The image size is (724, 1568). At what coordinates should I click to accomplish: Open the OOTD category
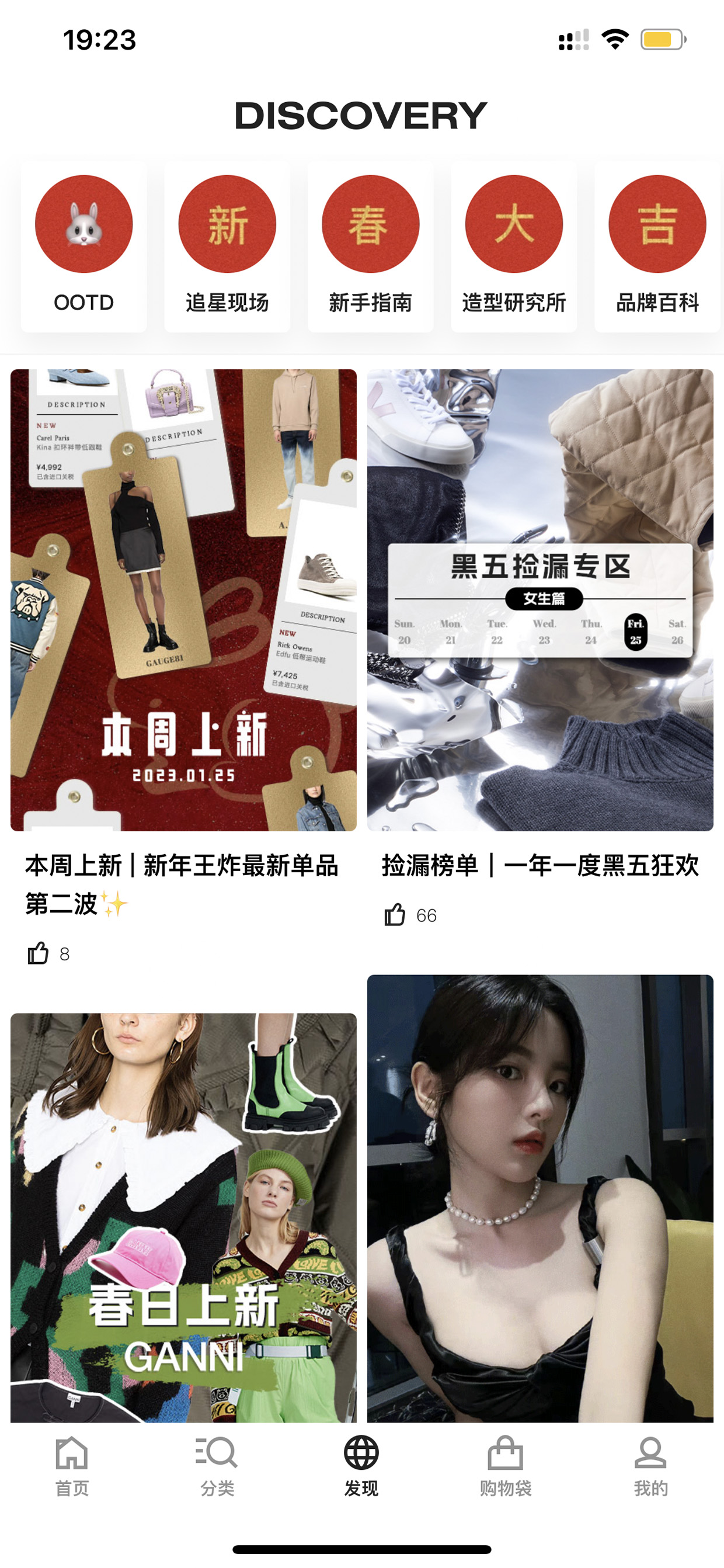point(83,246)
